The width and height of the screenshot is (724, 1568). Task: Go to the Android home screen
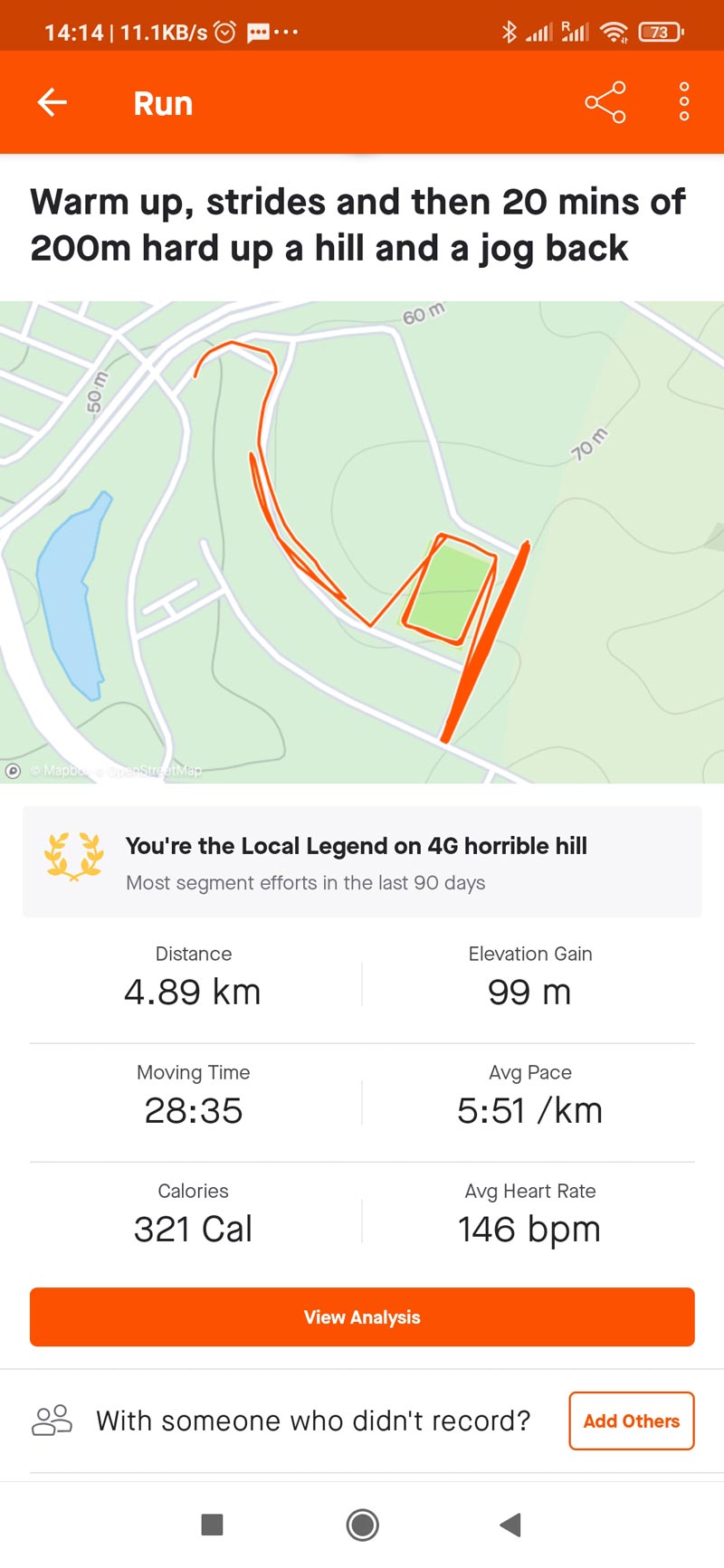362,1525
